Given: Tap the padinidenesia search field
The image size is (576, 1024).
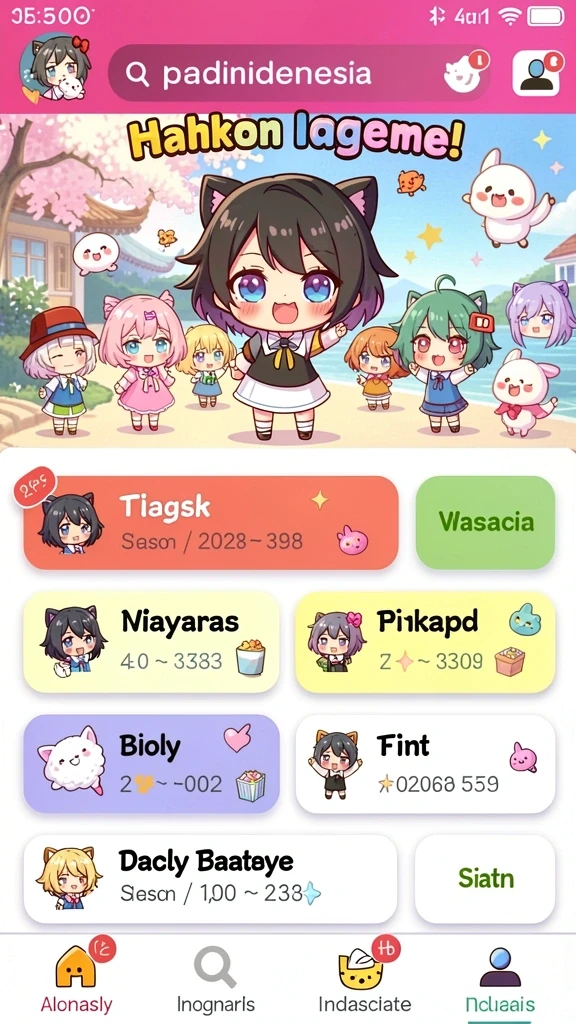Looking at the screenshot, I should 299,74.
